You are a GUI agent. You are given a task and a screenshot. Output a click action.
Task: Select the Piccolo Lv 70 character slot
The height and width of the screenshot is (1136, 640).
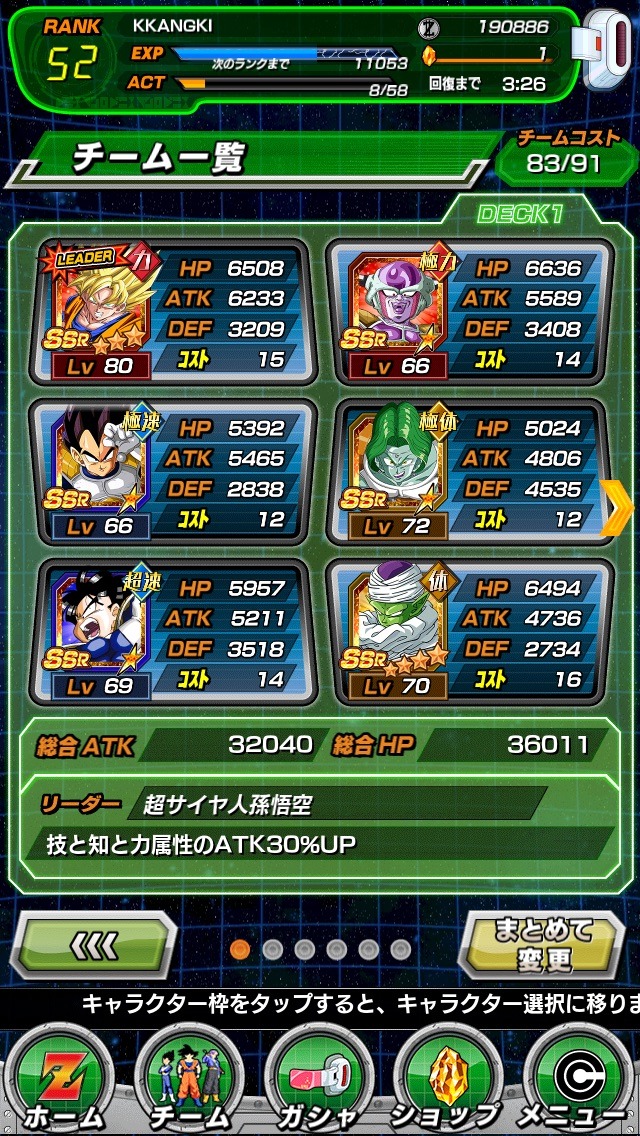pos(468,630)
